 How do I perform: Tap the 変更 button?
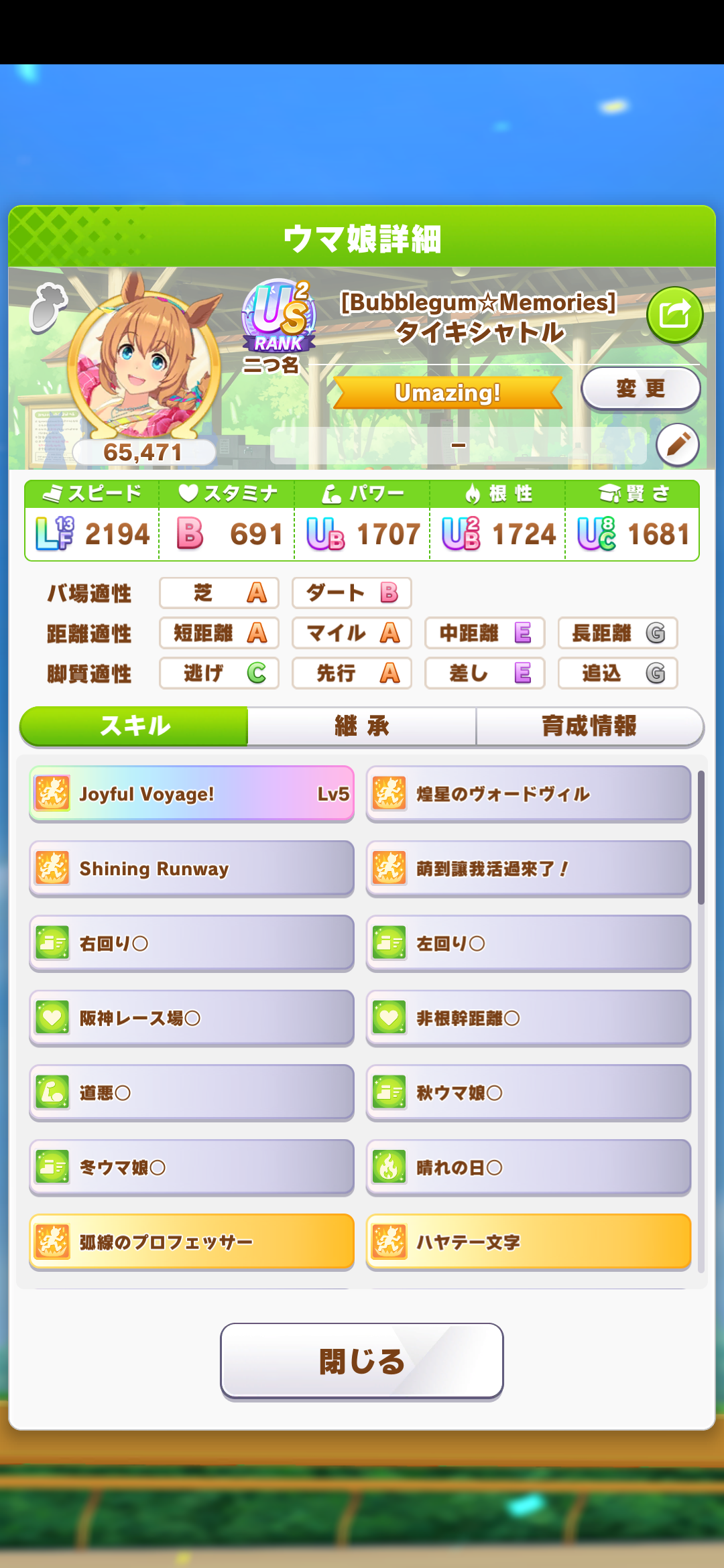[x=640, y=388]
